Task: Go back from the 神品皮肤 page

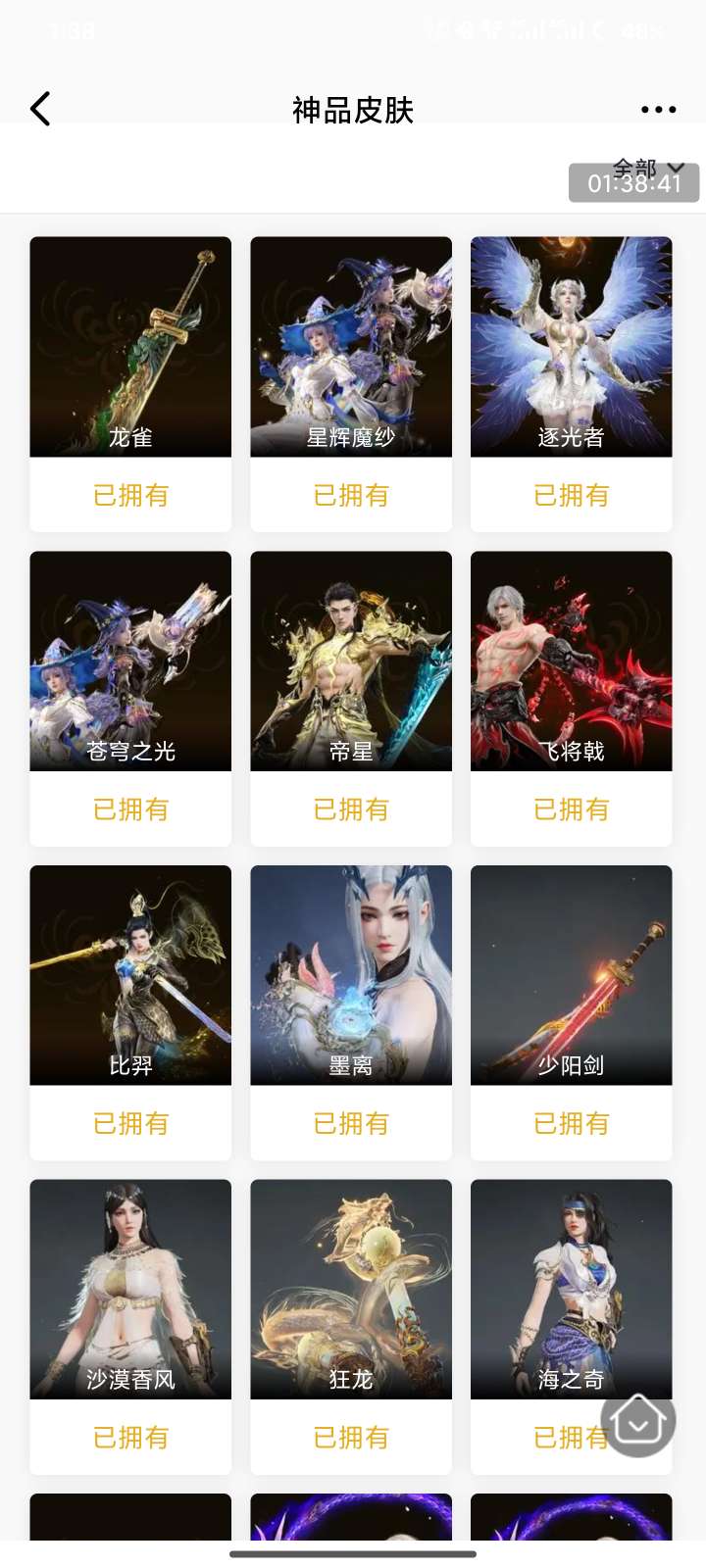Action: coord(40,109)
